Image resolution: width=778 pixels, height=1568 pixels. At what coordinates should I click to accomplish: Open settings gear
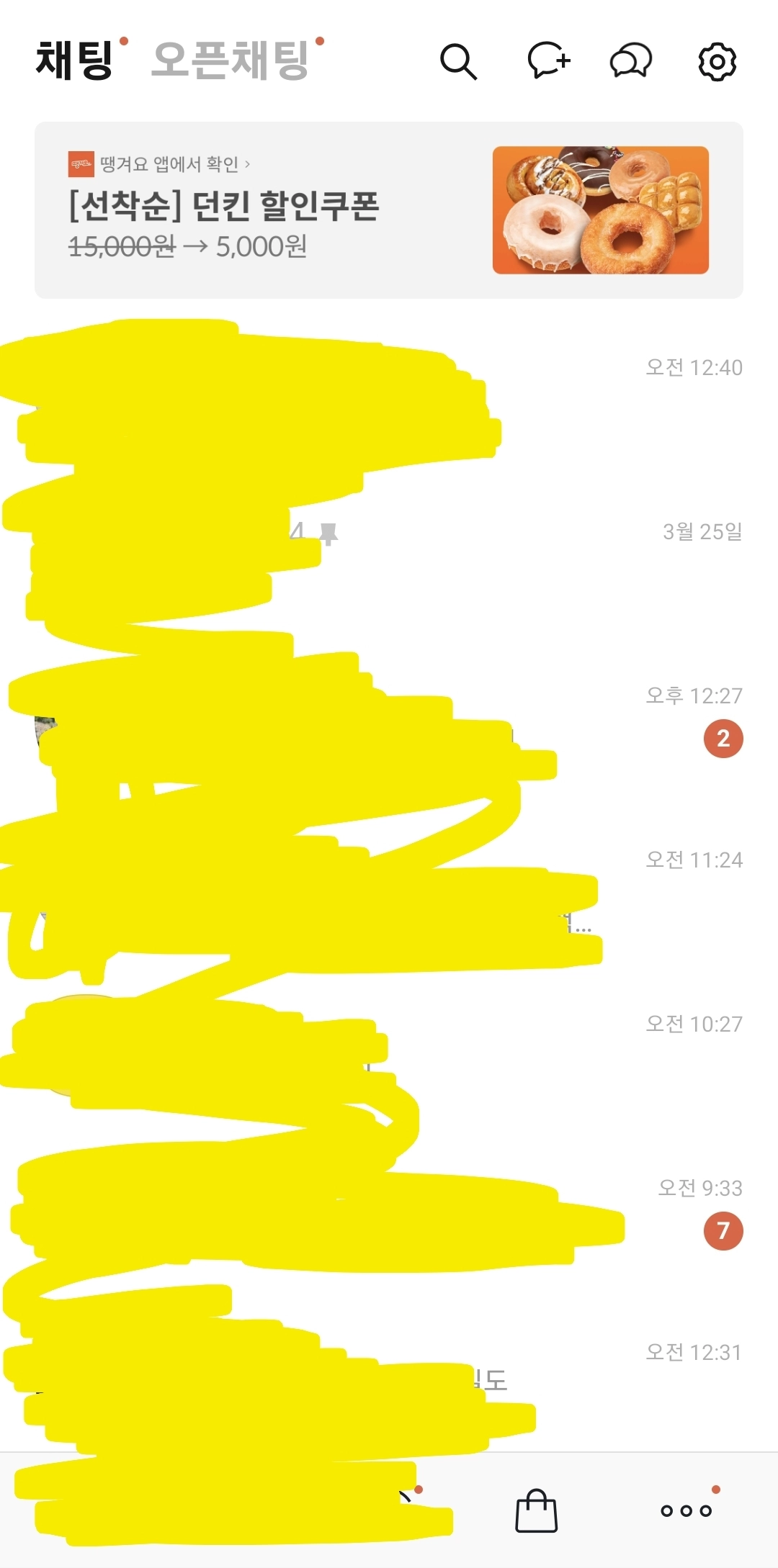pyautogui.click(x=717, y=62)
